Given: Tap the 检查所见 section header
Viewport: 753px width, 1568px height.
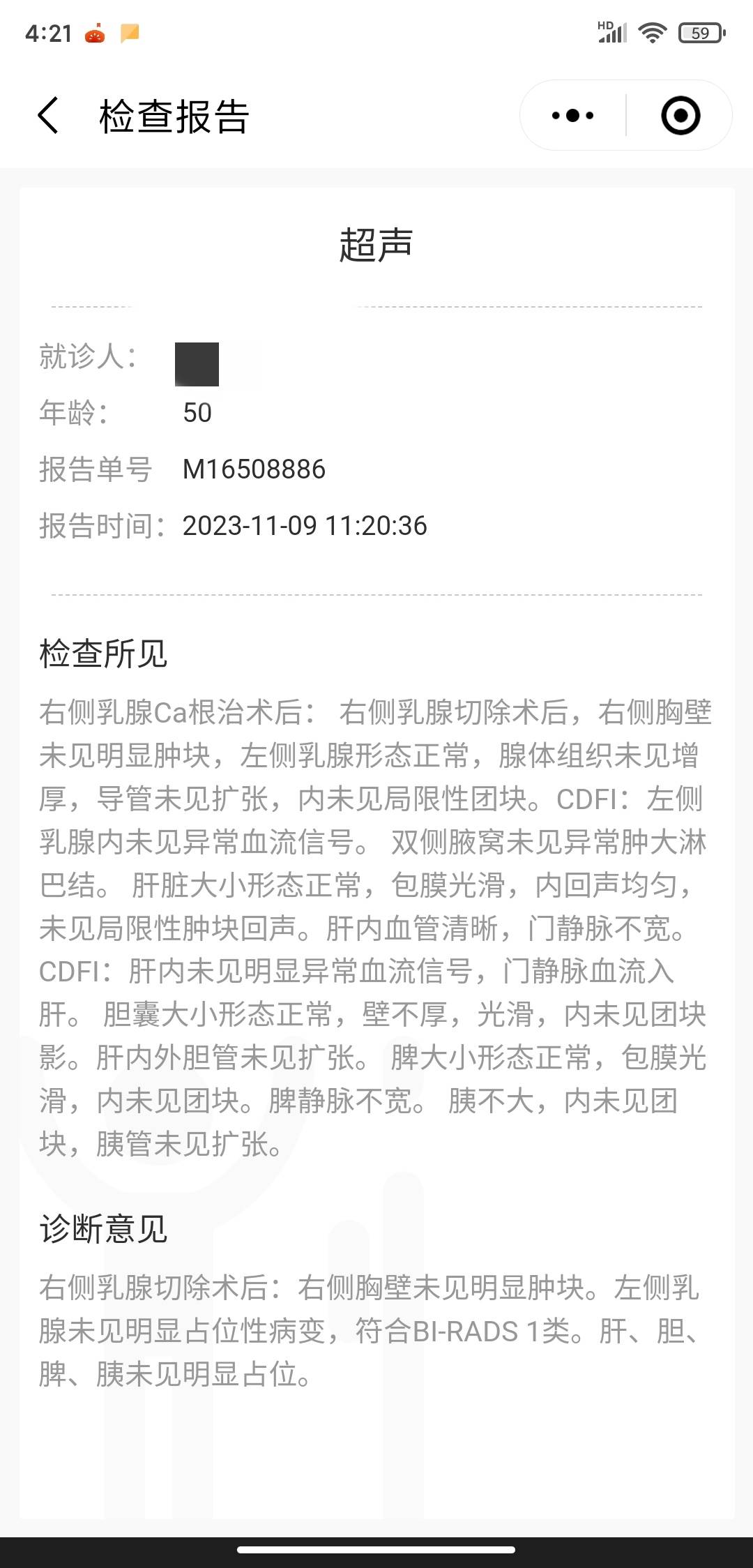Looking at the screenshot, I should pos(105,654).
